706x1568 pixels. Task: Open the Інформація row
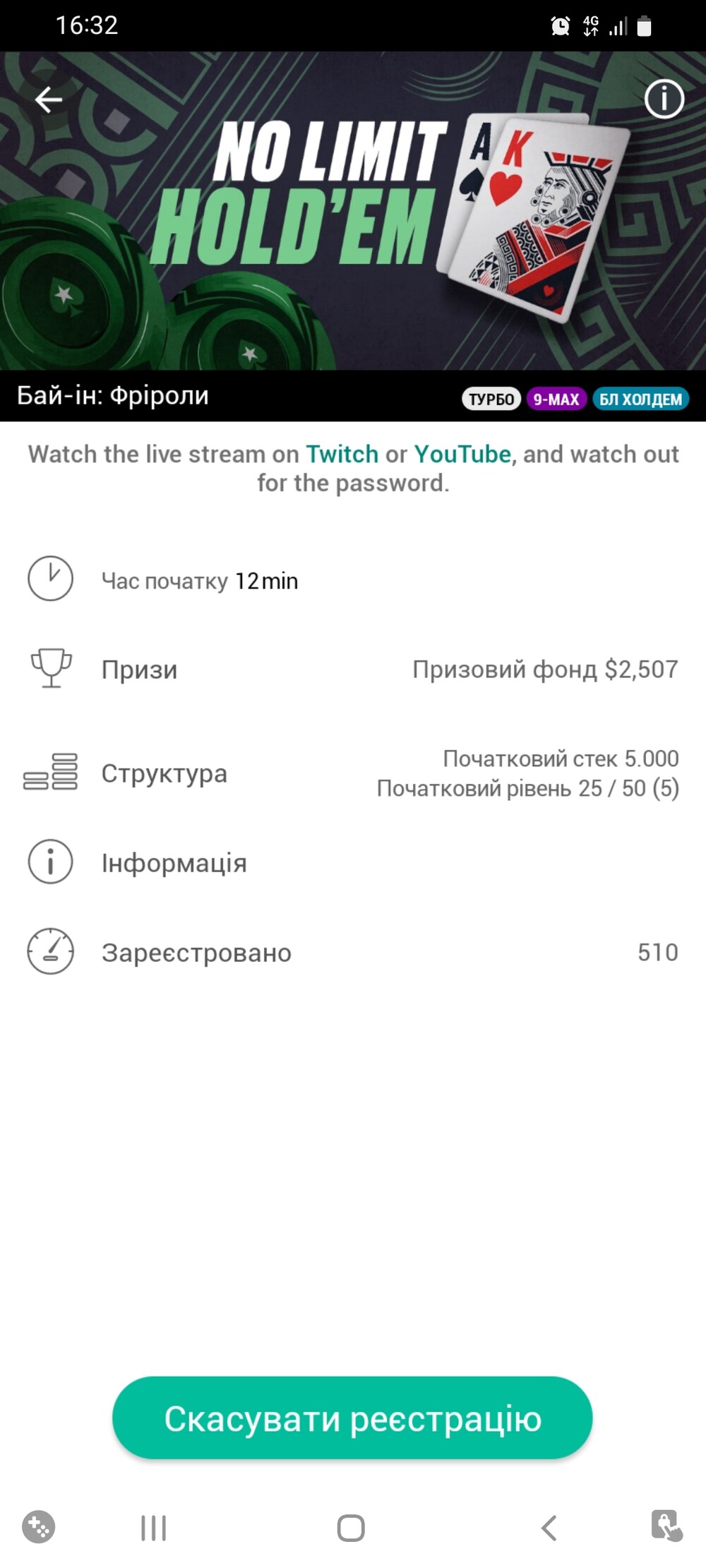coord(353,862)
